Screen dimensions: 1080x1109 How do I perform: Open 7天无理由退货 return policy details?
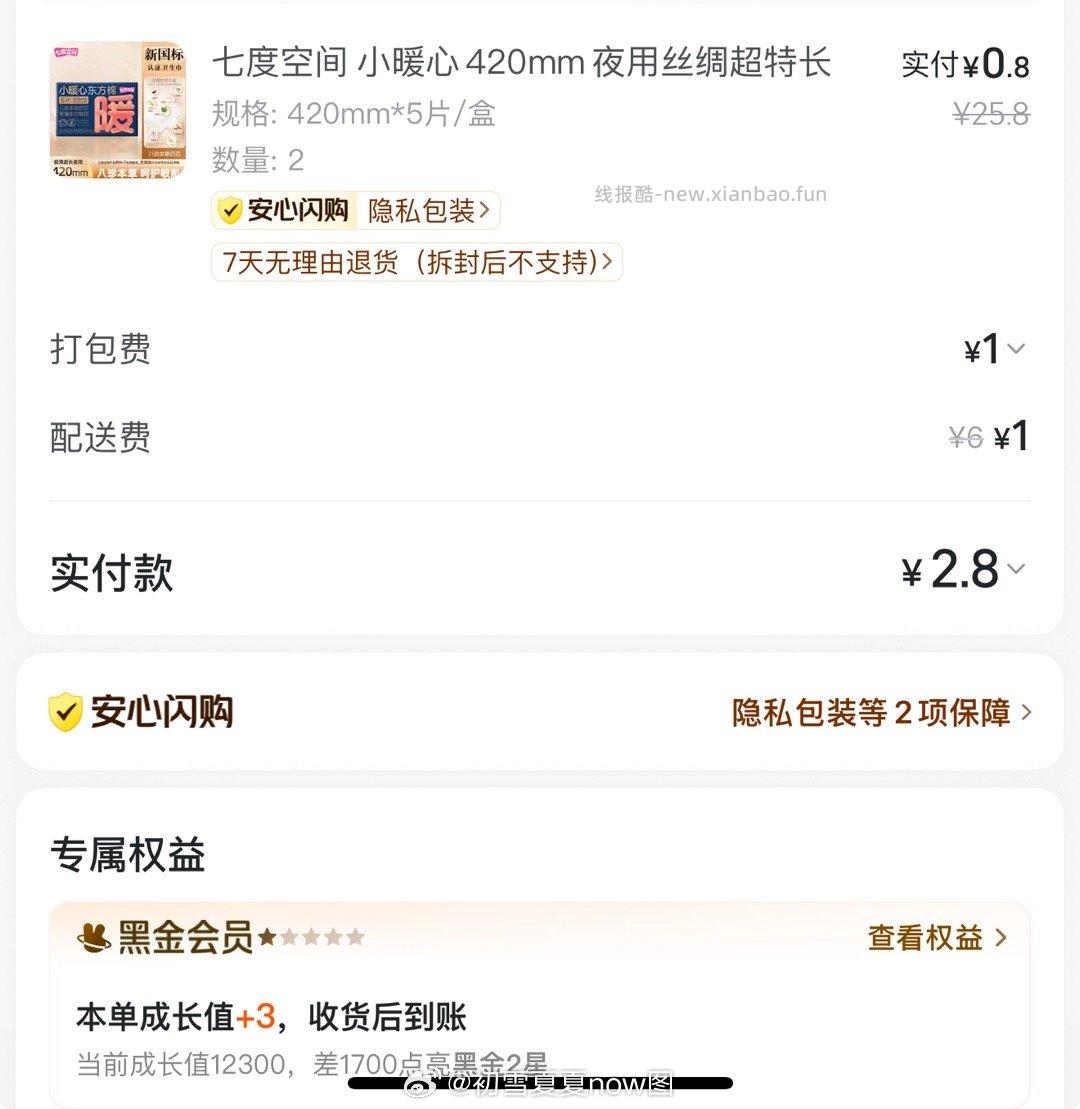pyautogui.click(x=413, y=261)
